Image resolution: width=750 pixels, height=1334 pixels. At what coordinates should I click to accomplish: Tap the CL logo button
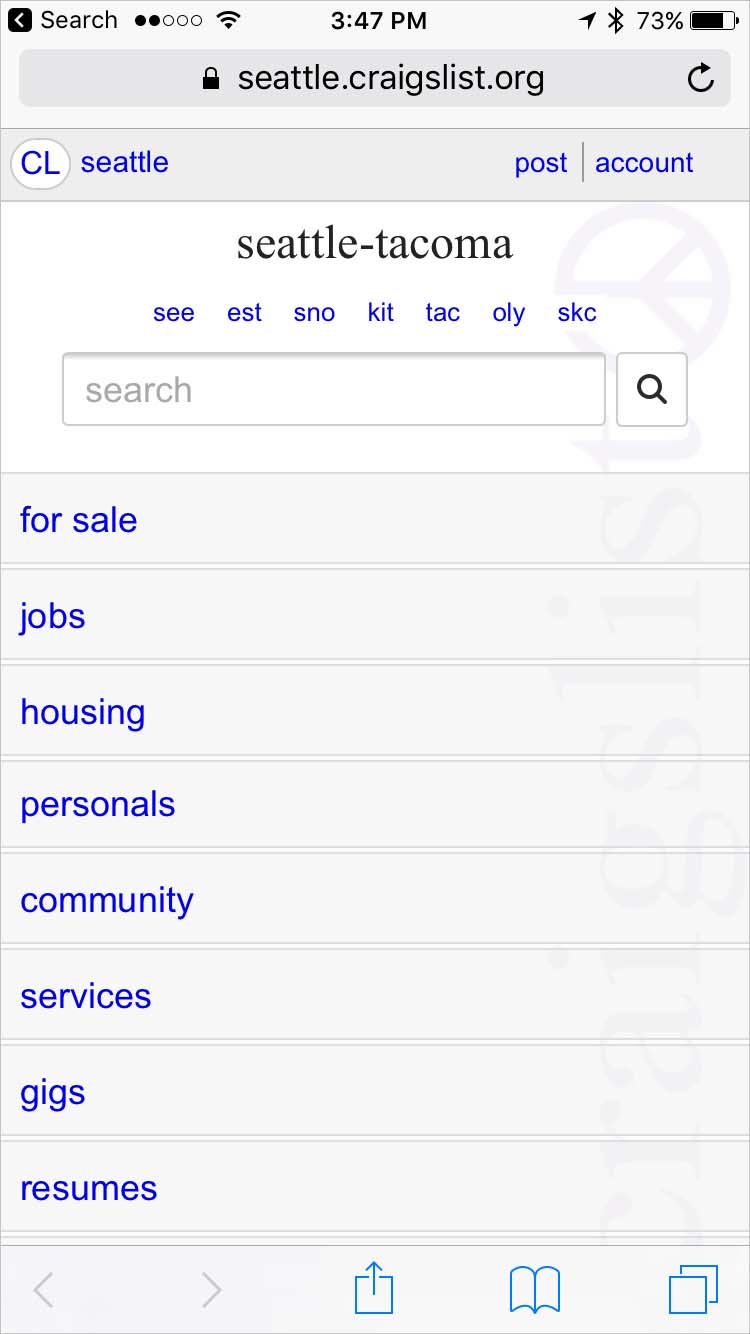(x=40, y=163)
